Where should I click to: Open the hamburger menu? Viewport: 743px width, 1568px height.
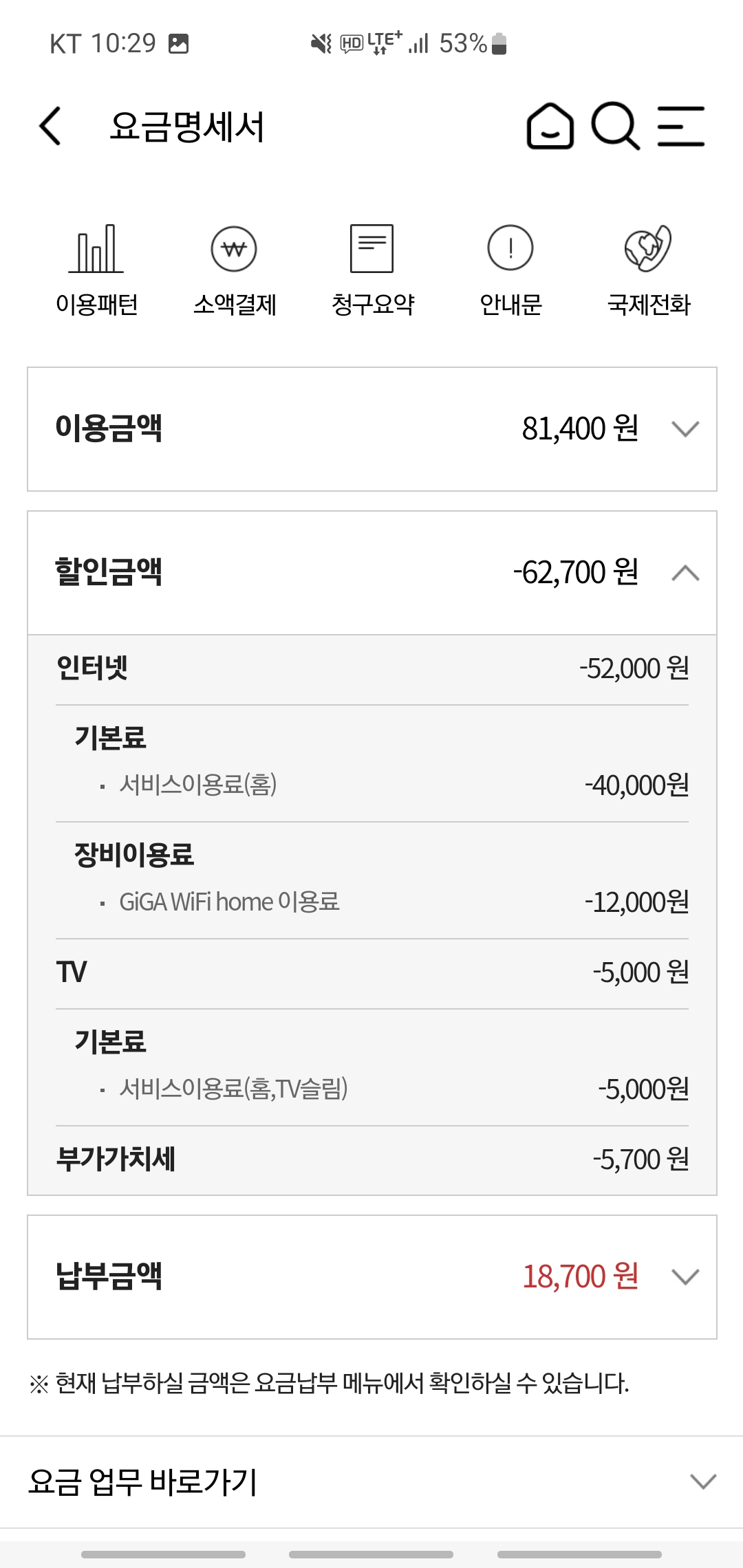(x=680, y=126)
